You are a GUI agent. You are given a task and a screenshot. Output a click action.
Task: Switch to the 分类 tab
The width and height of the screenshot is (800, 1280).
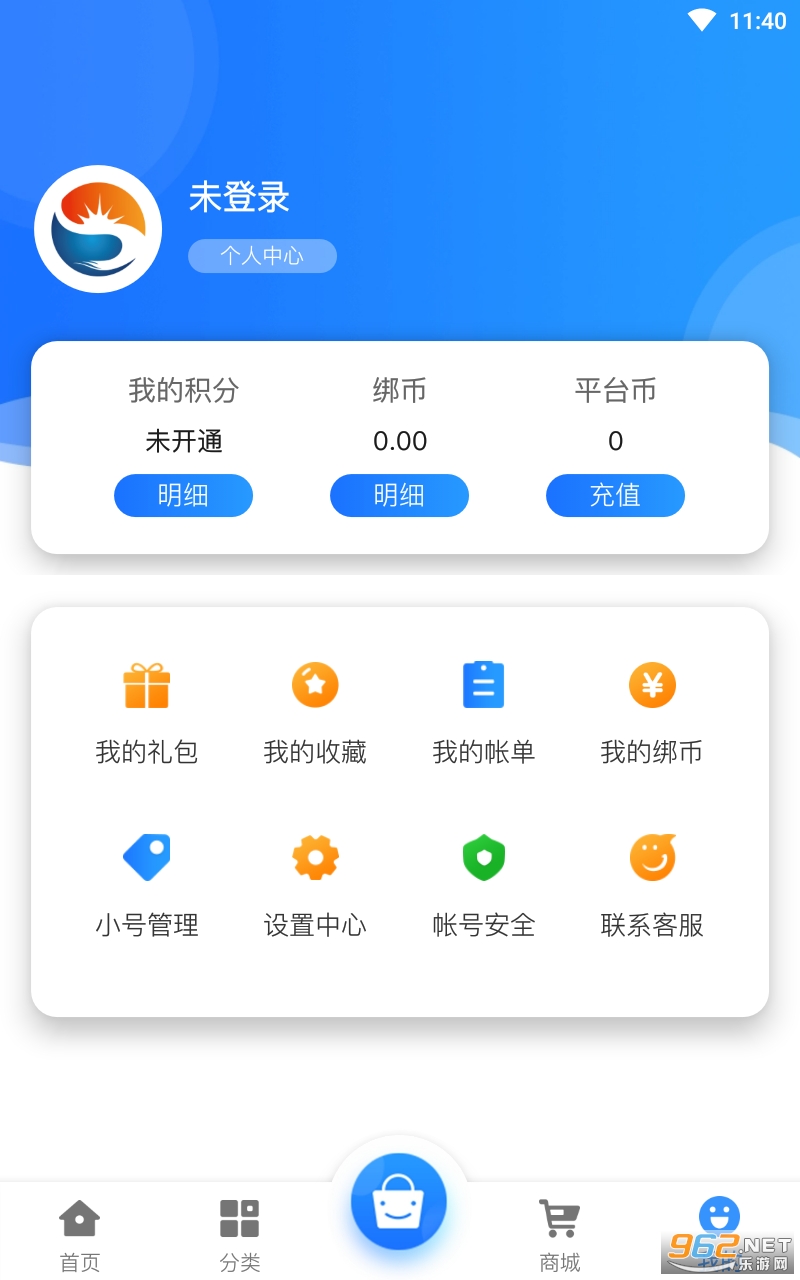coord(240,1235)
